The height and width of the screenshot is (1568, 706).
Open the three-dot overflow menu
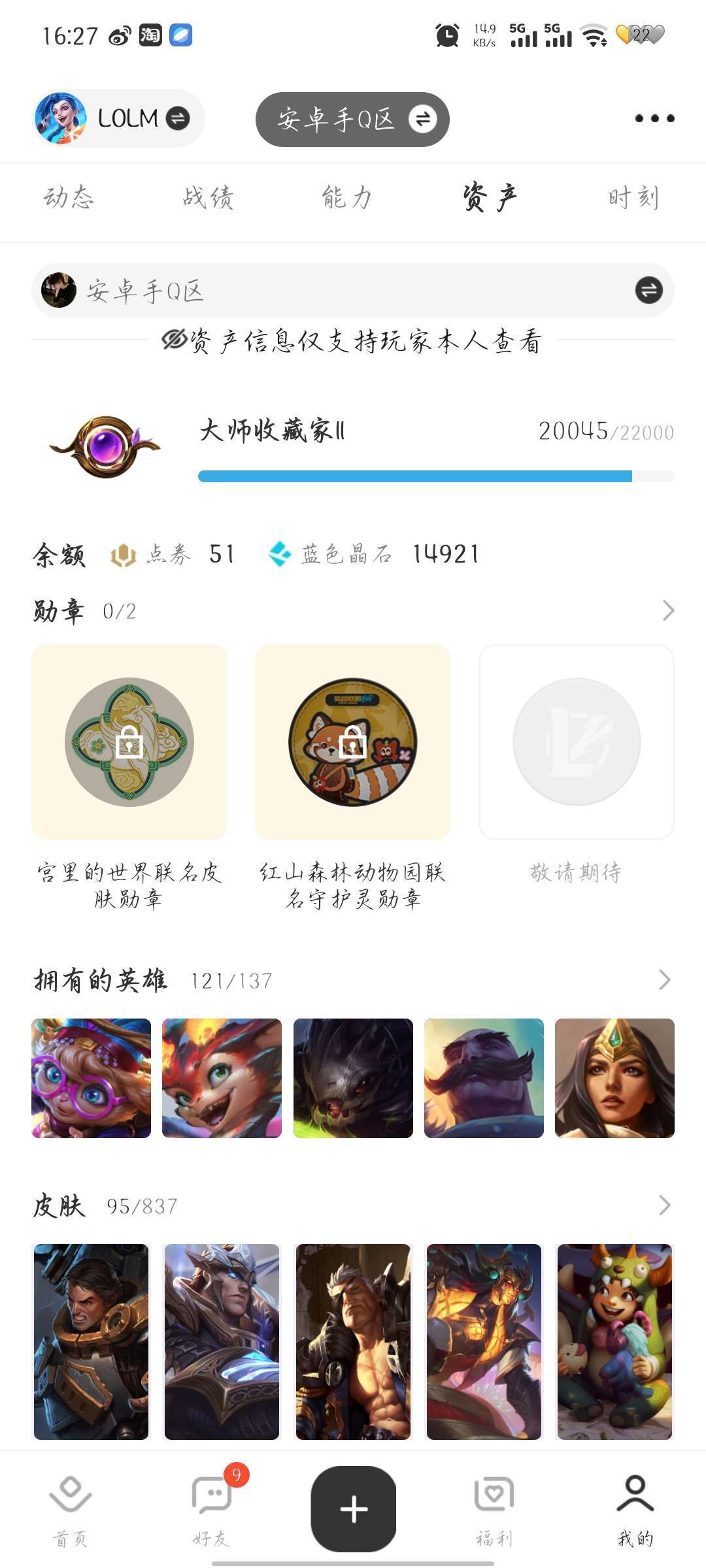[654, 118]
